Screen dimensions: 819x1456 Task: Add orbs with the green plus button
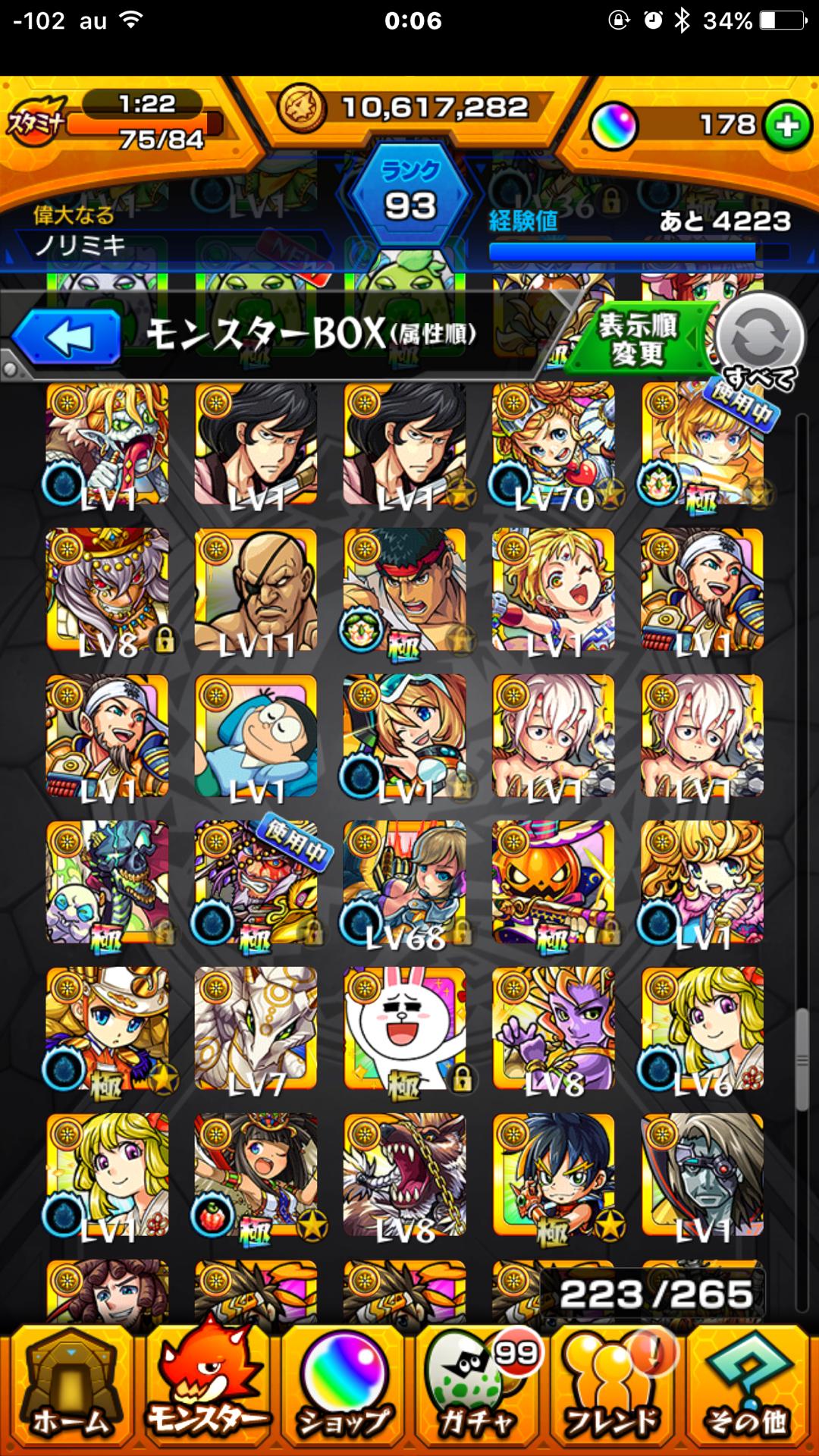pos(787,125)
